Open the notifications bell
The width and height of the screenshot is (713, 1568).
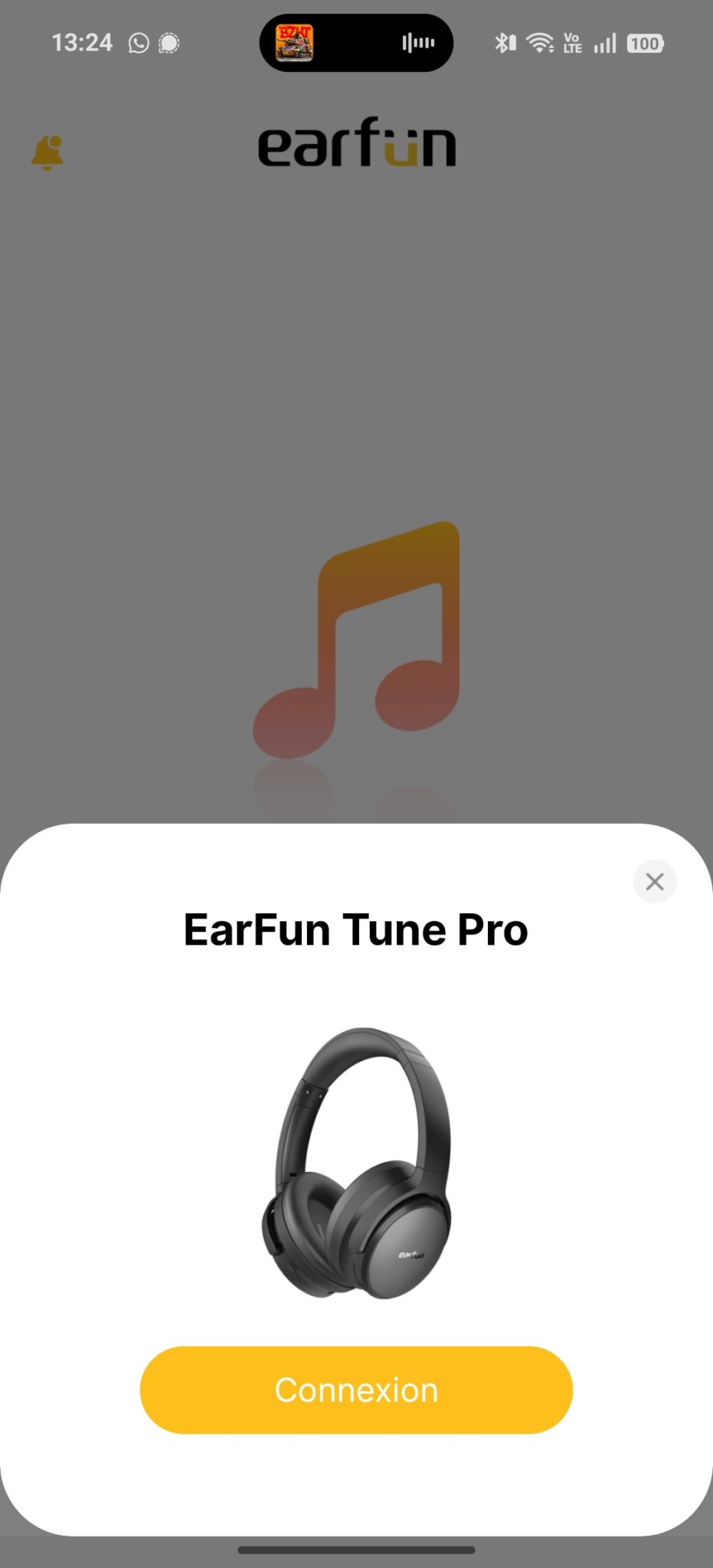coord(47,152)
